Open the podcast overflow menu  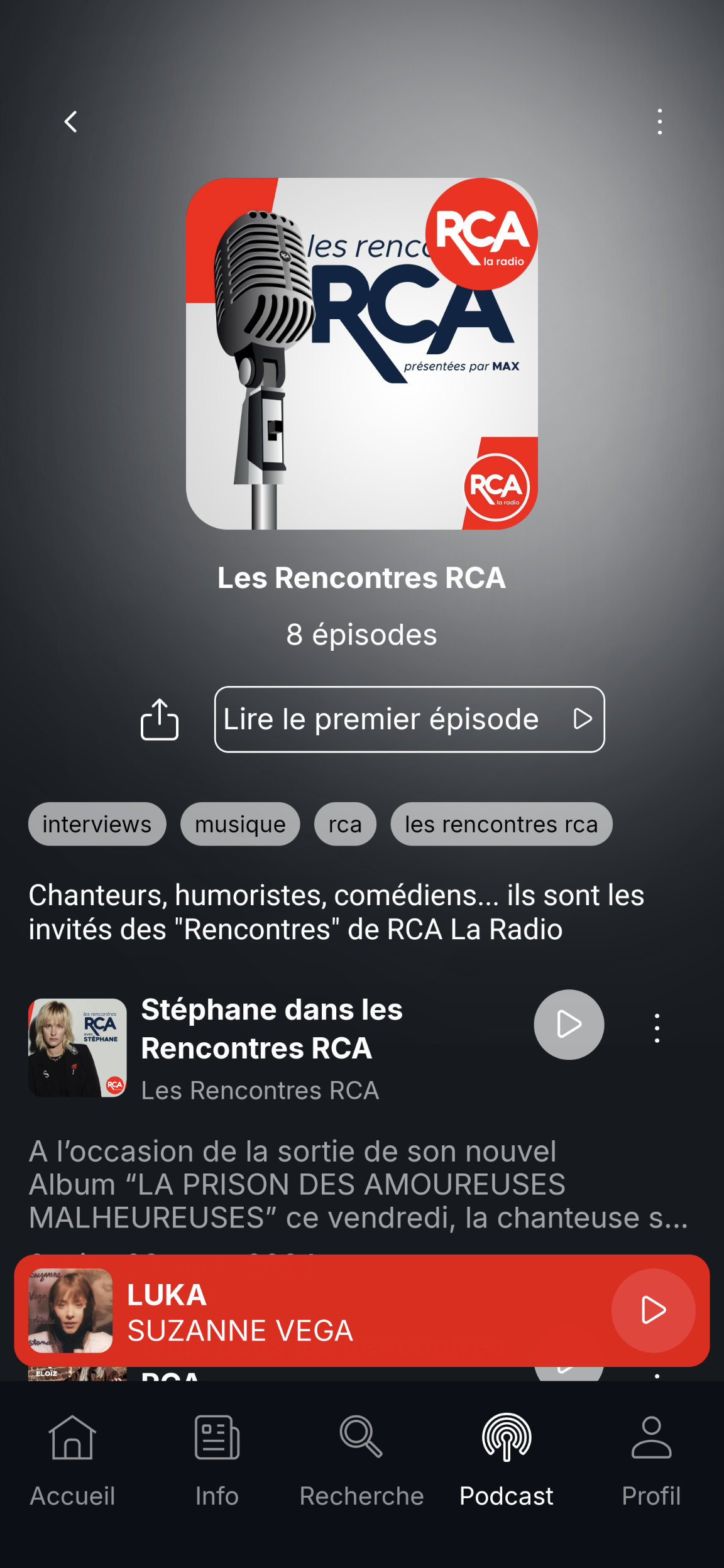point(659,122)
